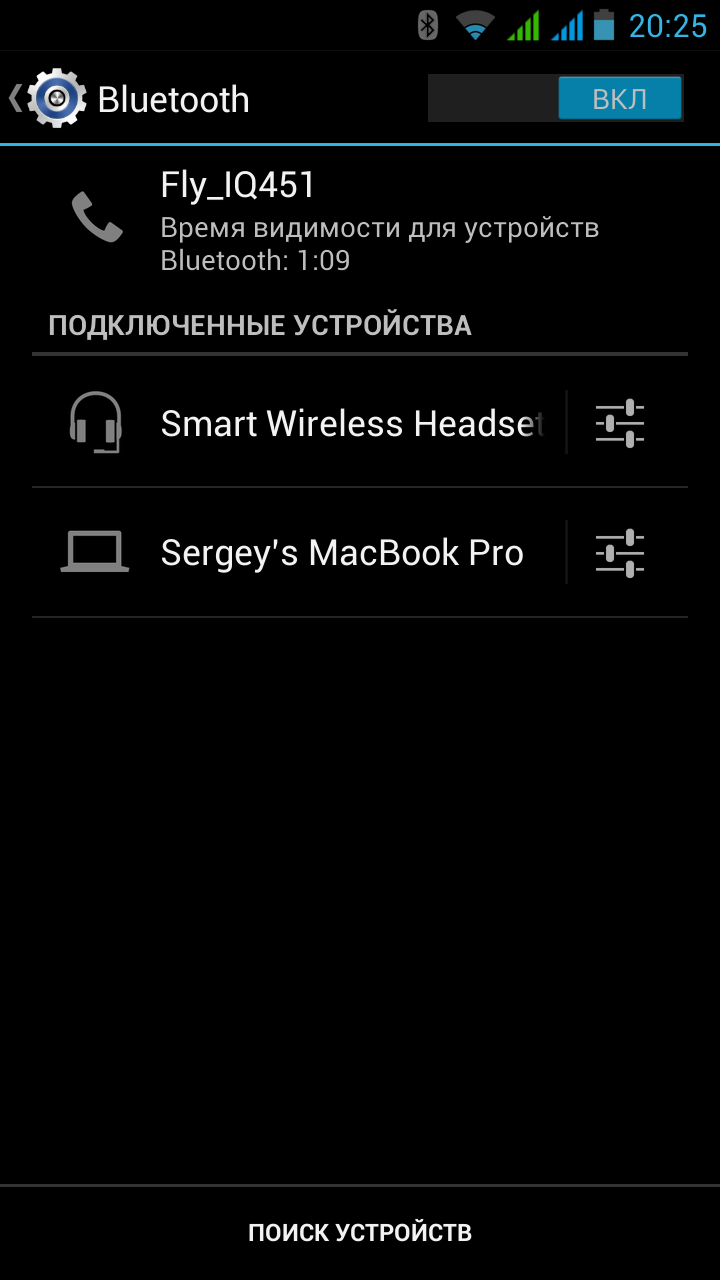Tap the ПОИСК УСТРОЙСТВ button

360,1233
